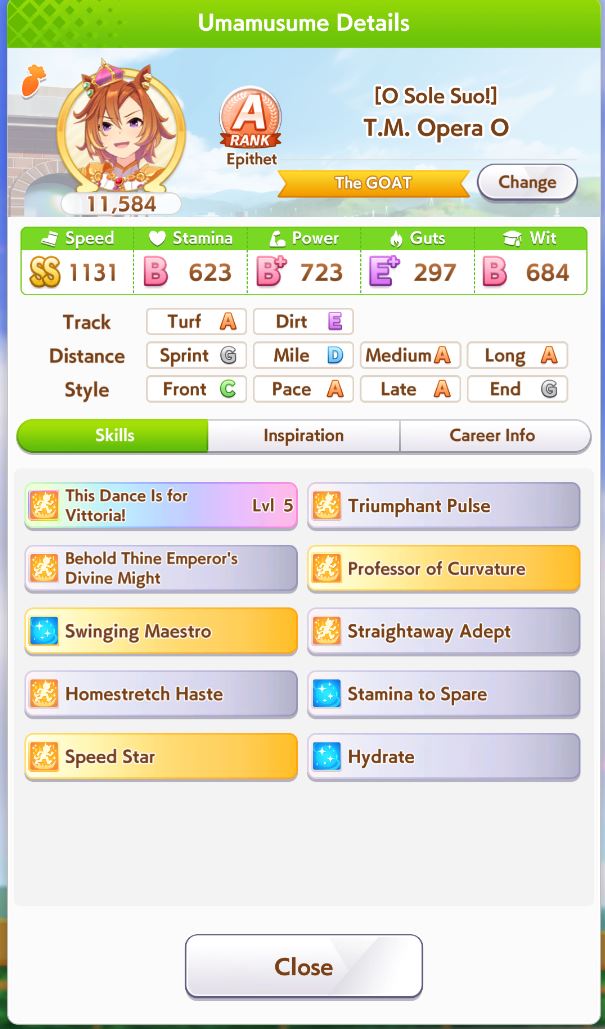The image size is (605, 1029).
Task: Tap Behold Thine Emperor's Divine Might skill
Action: (161, 568)
